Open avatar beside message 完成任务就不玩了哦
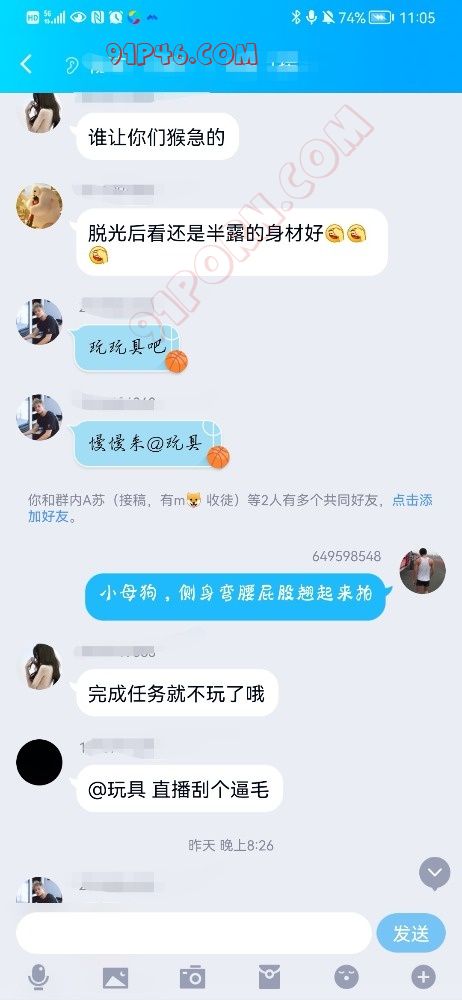This screenshot has height=1000, width=462. click(x=40, y=666)
